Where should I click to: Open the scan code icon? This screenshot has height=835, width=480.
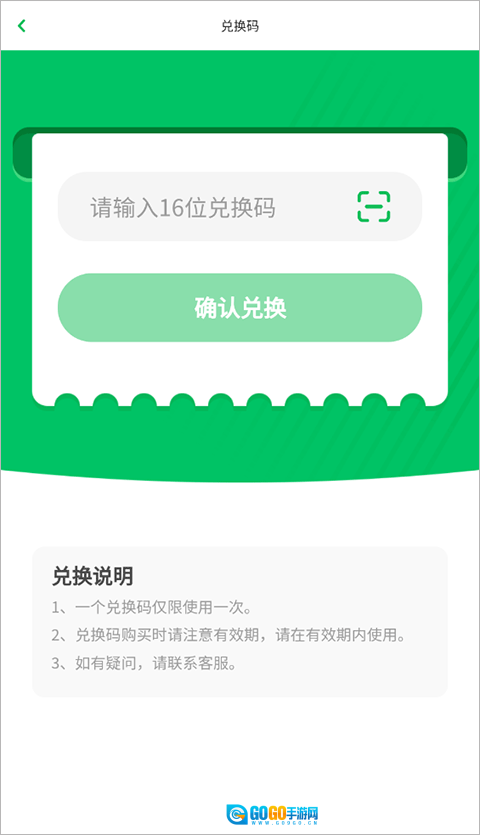(373, 207)
